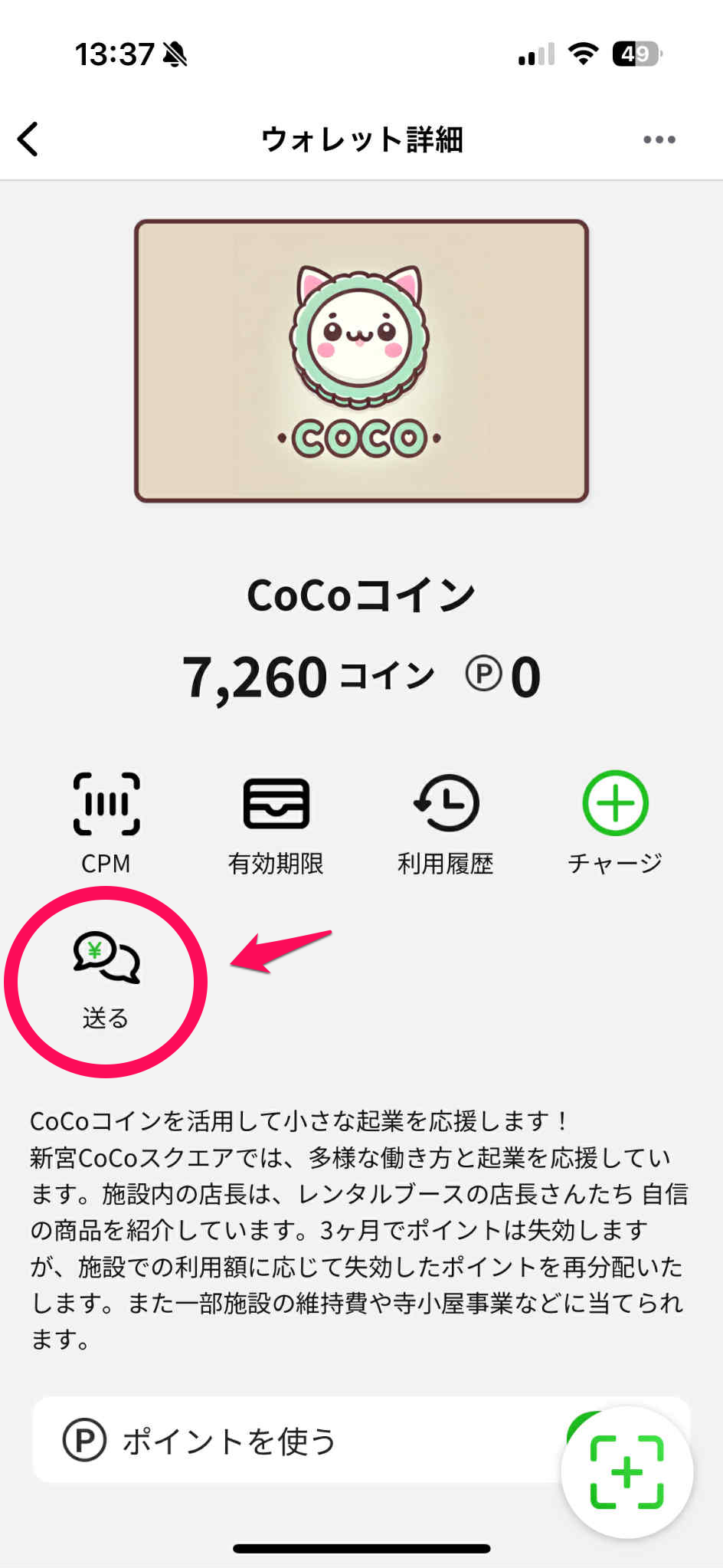The width and height of the screenshot is (723, 1568).
Task: Open the floating QR scan button
Action: click(626, 1472)
